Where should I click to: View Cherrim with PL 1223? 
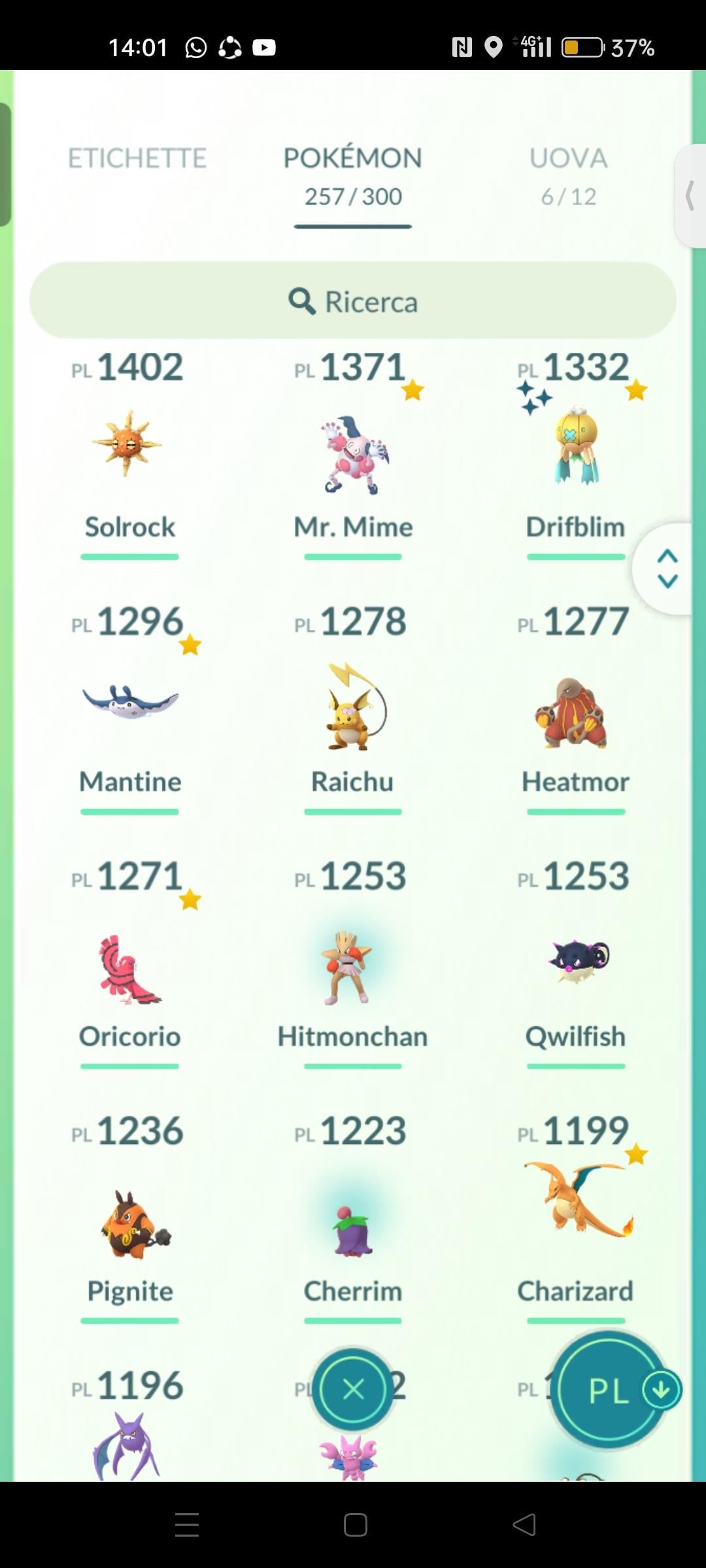353,1228
